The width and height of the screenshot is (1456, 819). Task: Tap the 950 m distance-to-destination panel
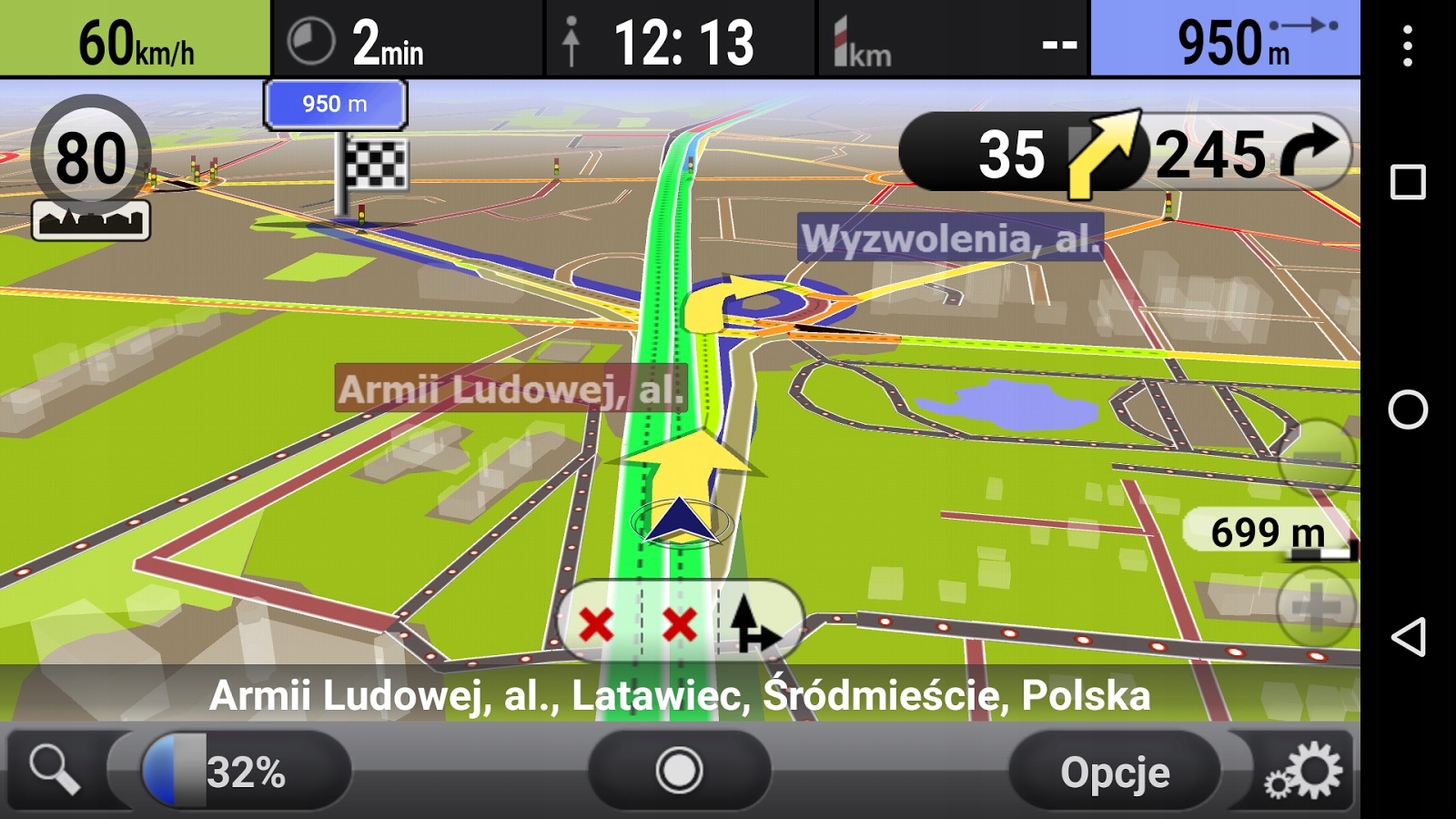[1225, 40]
